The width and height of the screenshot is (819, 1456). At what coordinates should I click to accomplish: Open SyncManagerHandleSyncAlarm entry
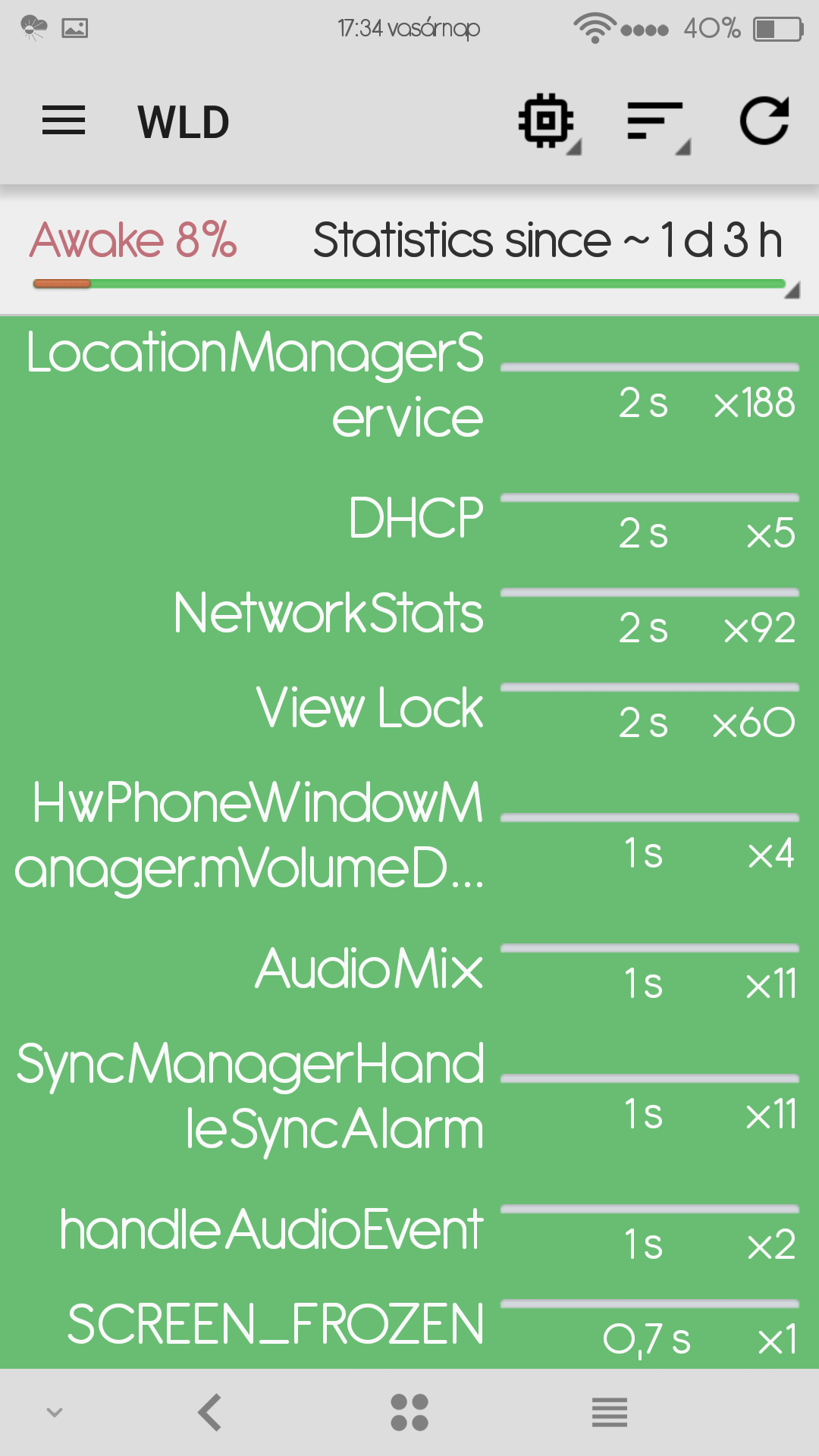coord(409,1097)
